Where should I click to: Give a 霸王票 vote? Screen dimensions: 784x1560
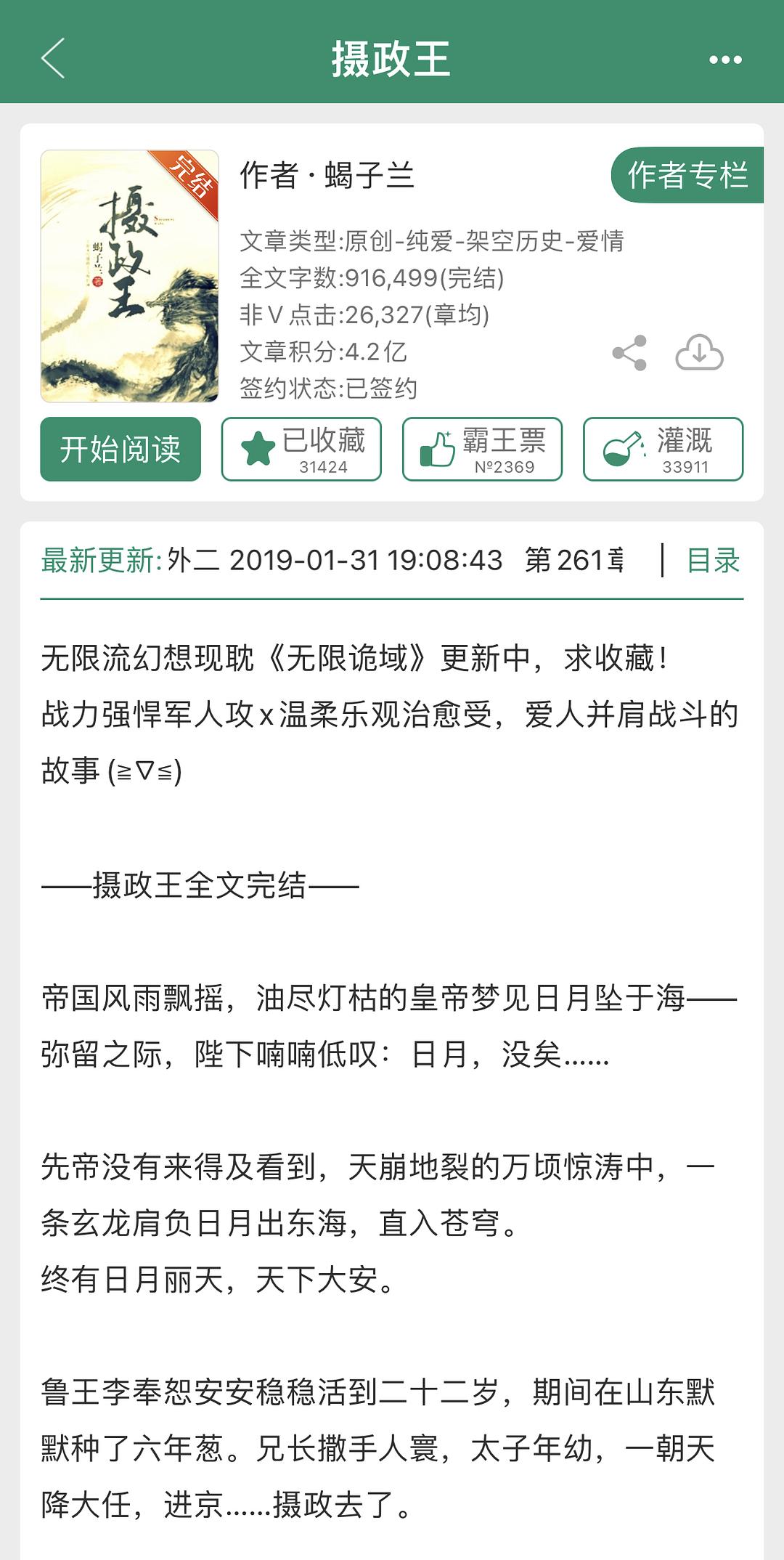[x=482, y=449]
